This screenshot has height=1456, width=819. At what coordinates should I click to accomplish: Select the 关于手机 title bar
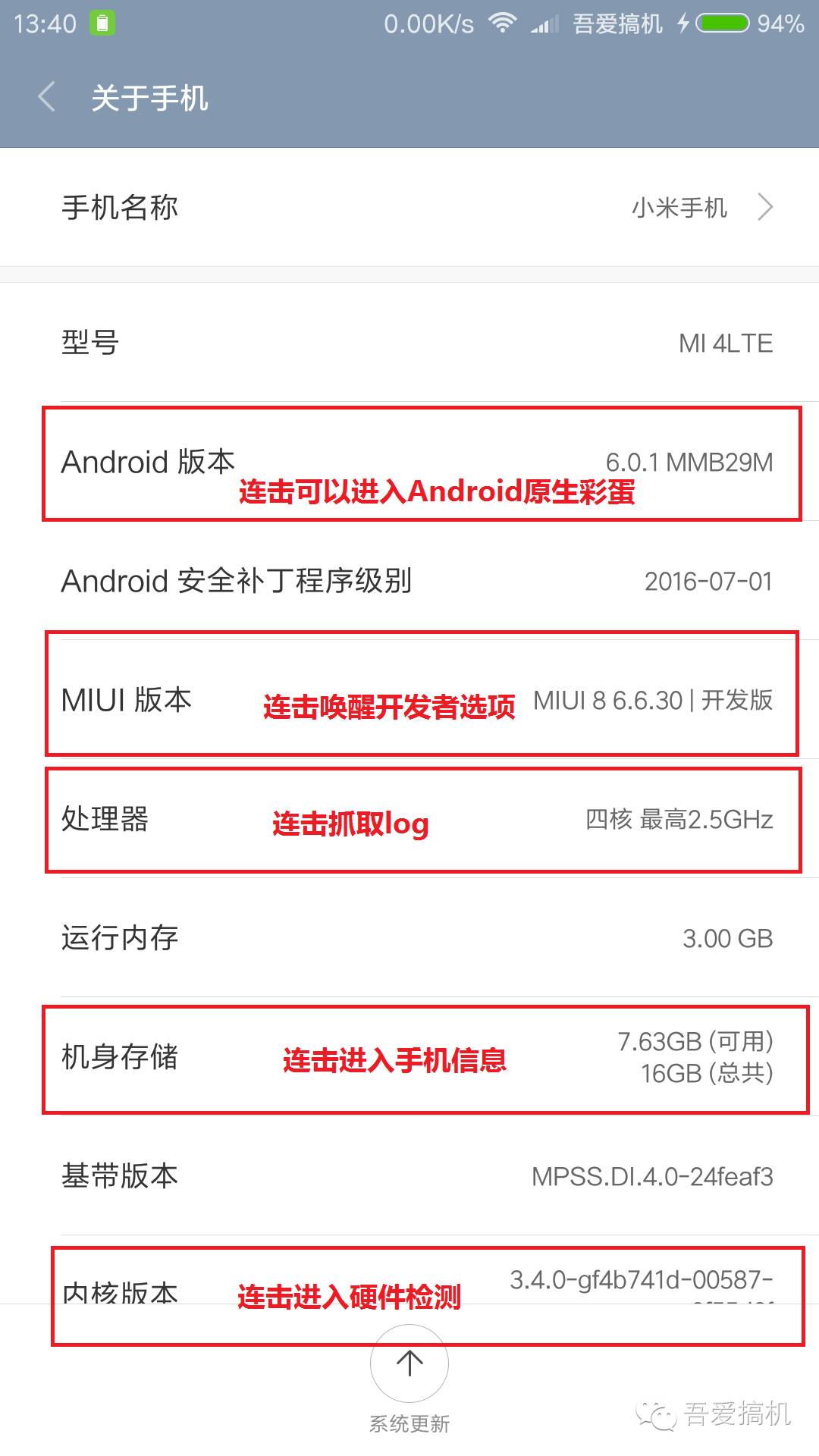click(x=149, y=98)
